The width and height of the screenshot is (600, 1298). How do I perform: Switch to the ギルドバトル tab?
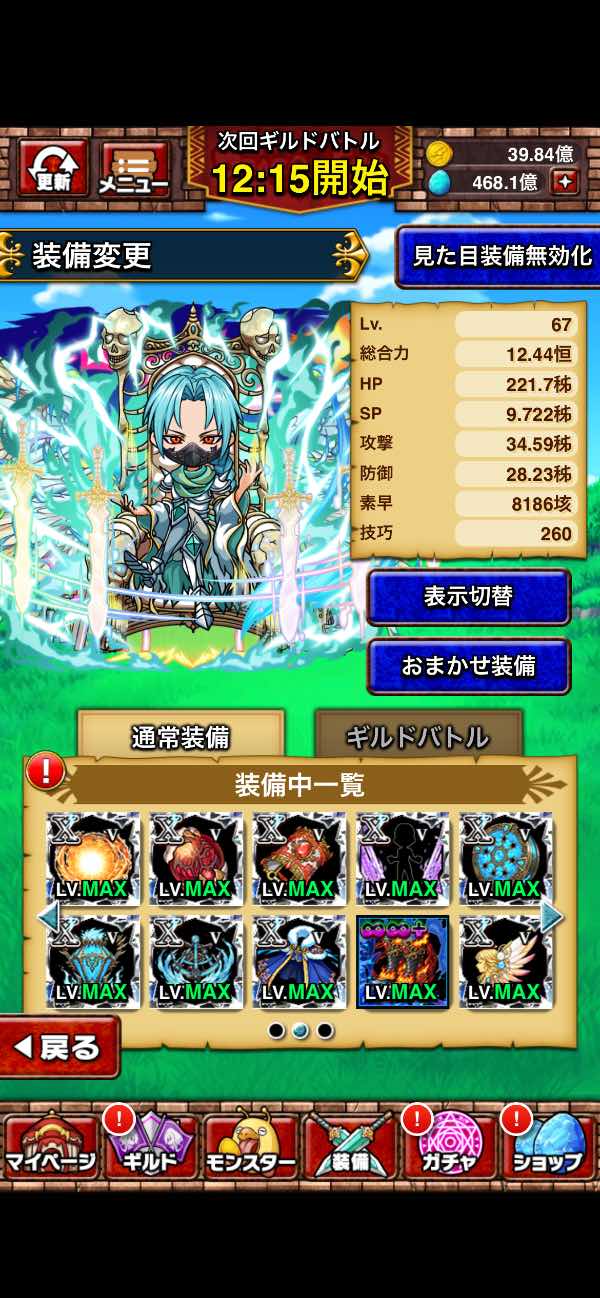tap(418, 737)
